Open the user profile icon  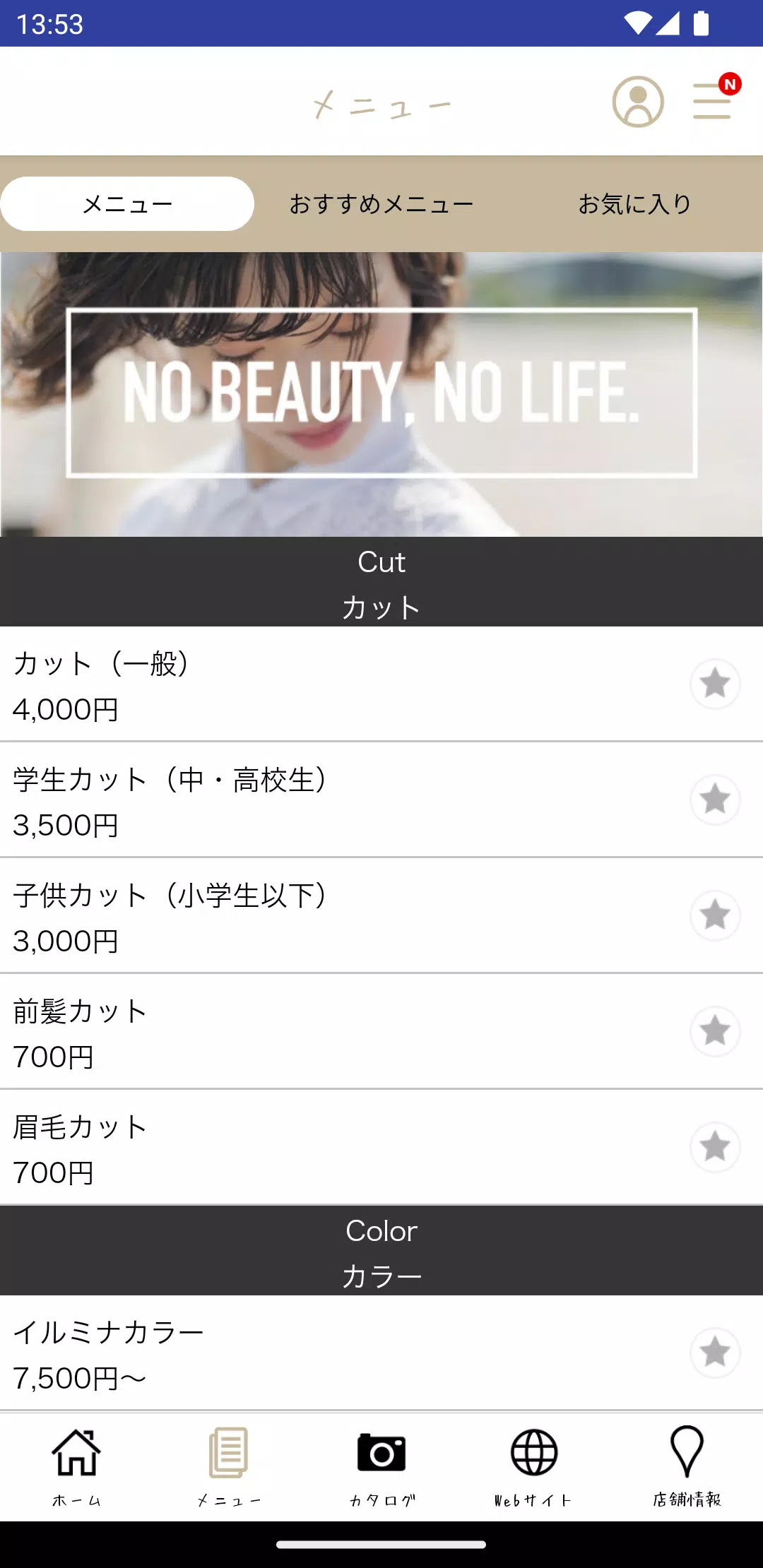637,102
